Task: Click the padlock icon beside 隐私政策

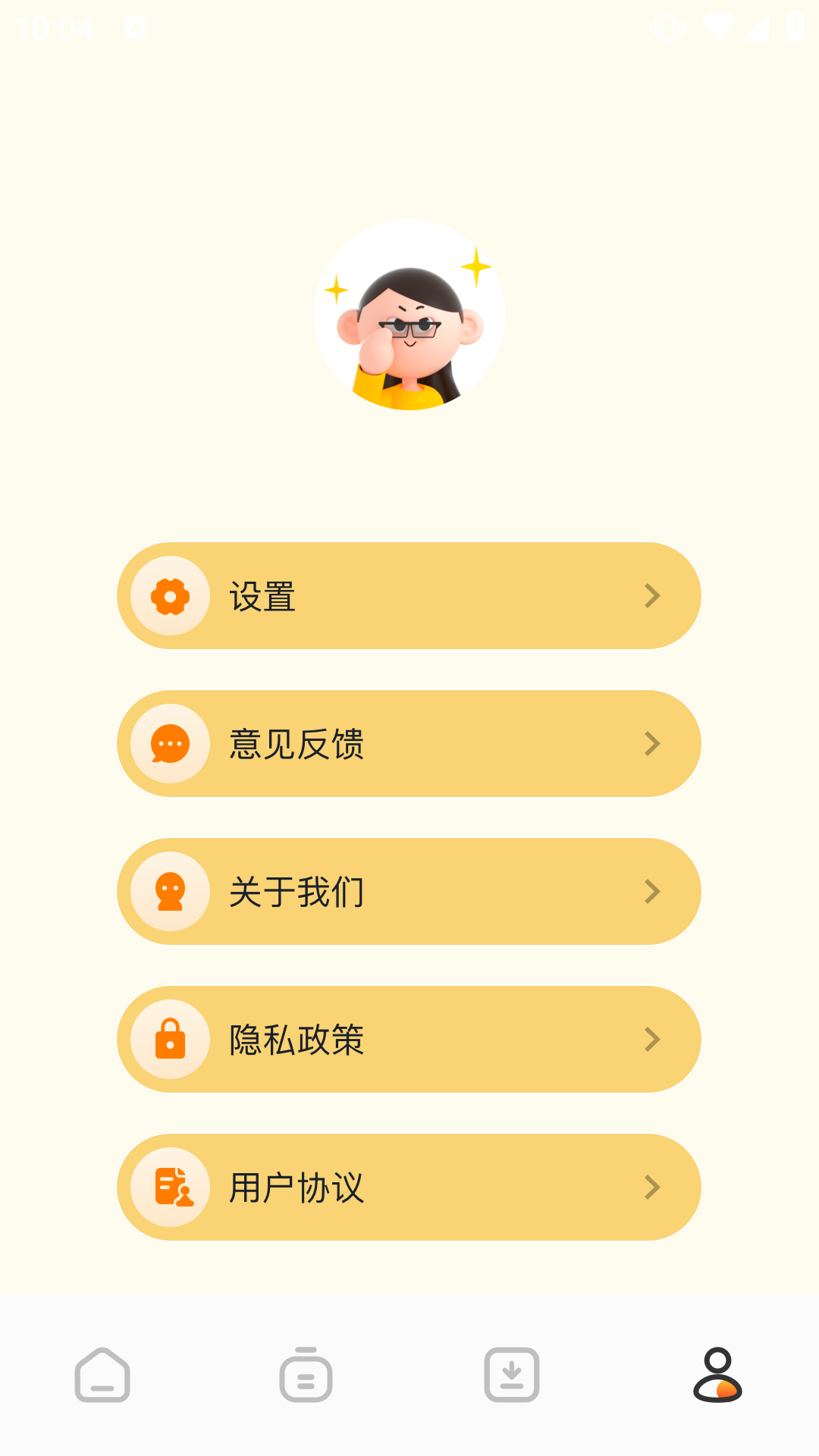Action: tap(170, 1040)
